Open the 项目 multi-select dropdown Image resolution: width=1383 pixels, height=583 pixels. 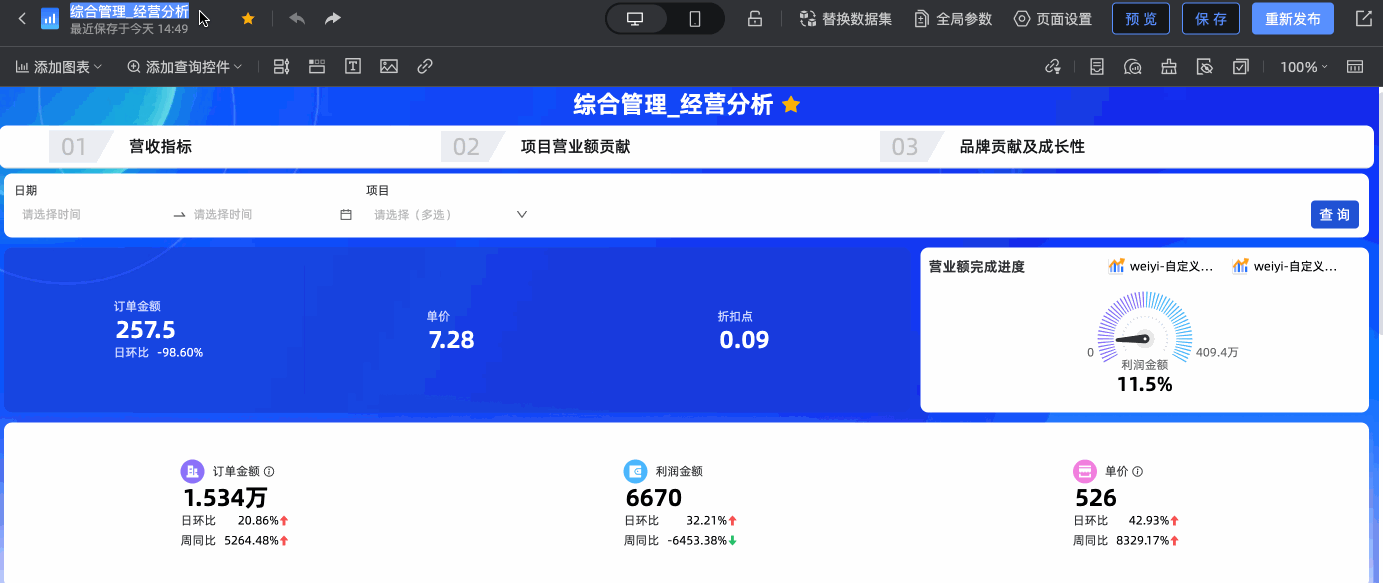(x=450, y=214)
